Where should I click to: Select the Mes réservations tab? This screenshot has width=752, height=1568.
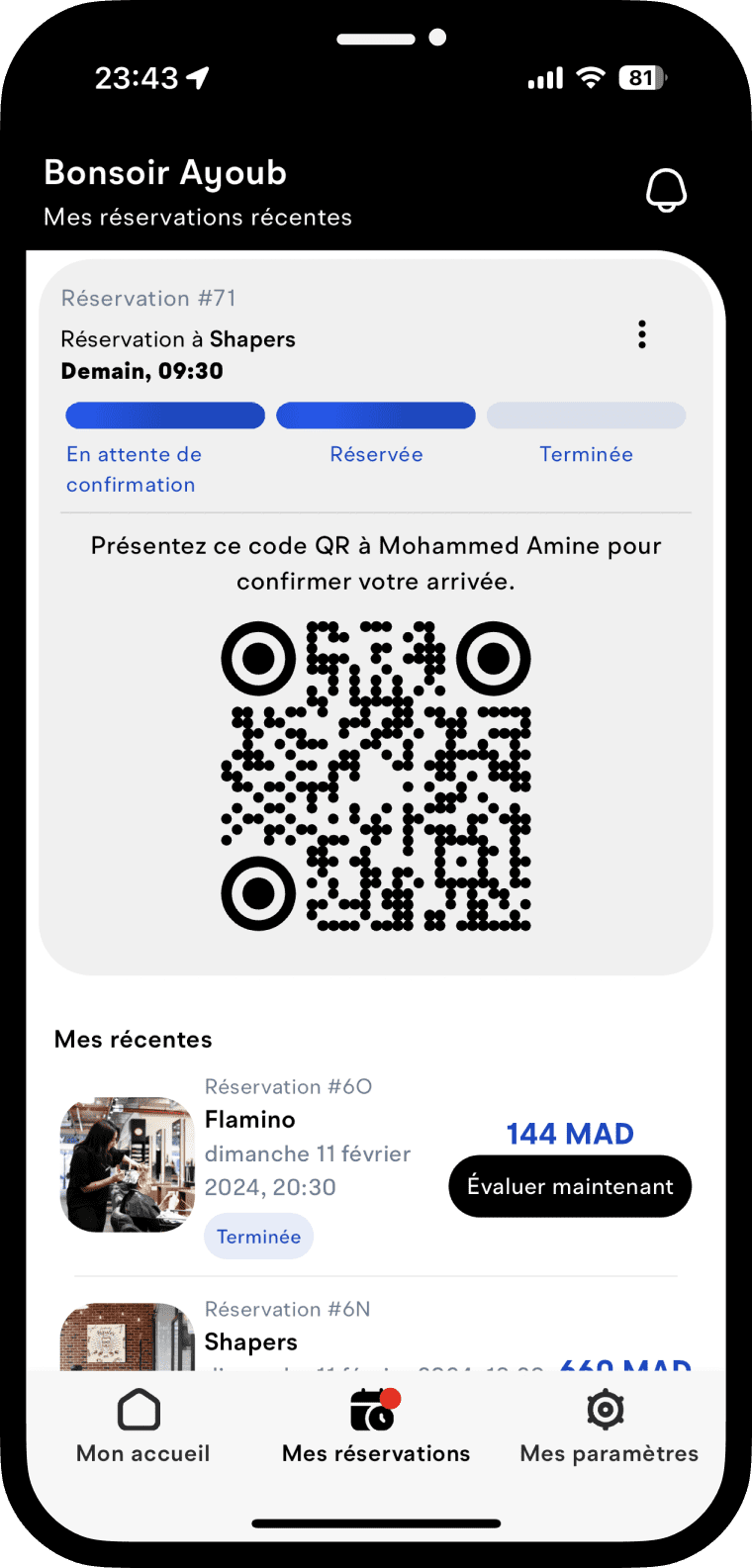click(375, 1427)
